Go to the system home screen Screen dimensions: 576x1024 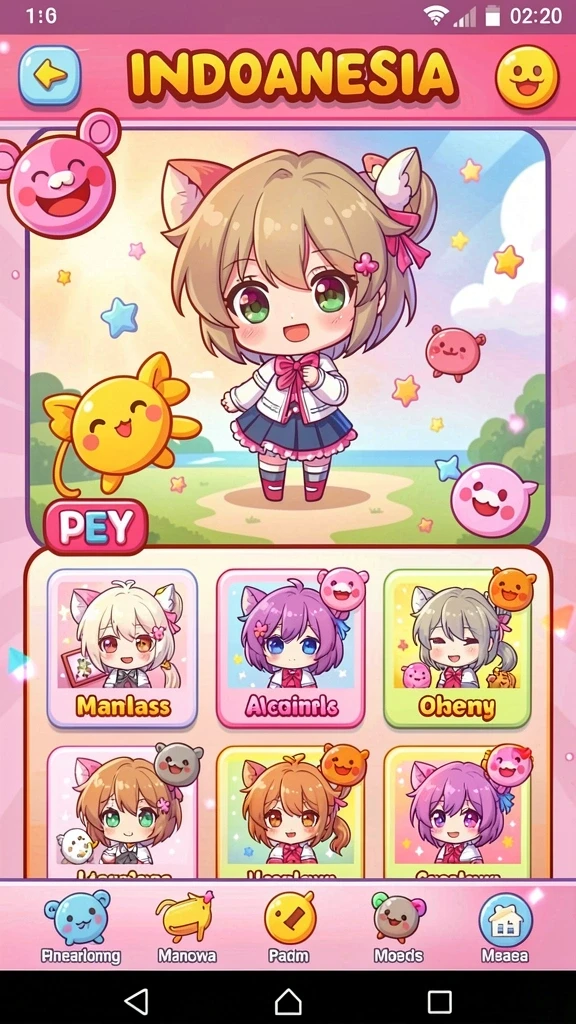[288, 1000]
